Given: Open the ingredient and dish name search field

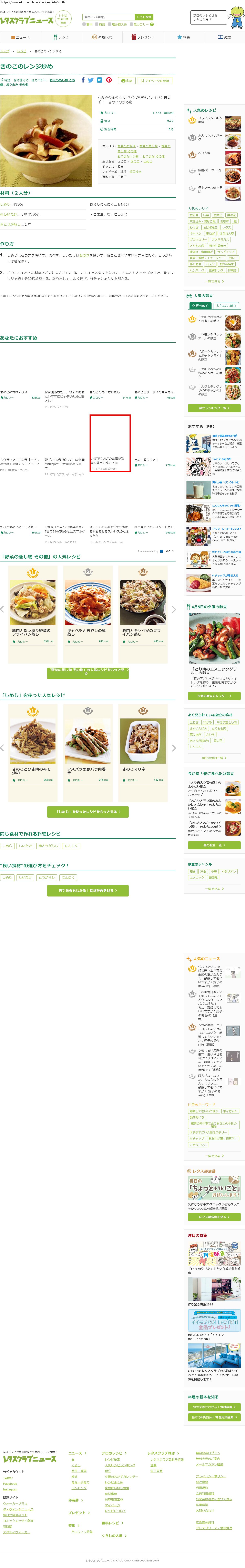Looking at the screenshot, I should tap(108, 17).
